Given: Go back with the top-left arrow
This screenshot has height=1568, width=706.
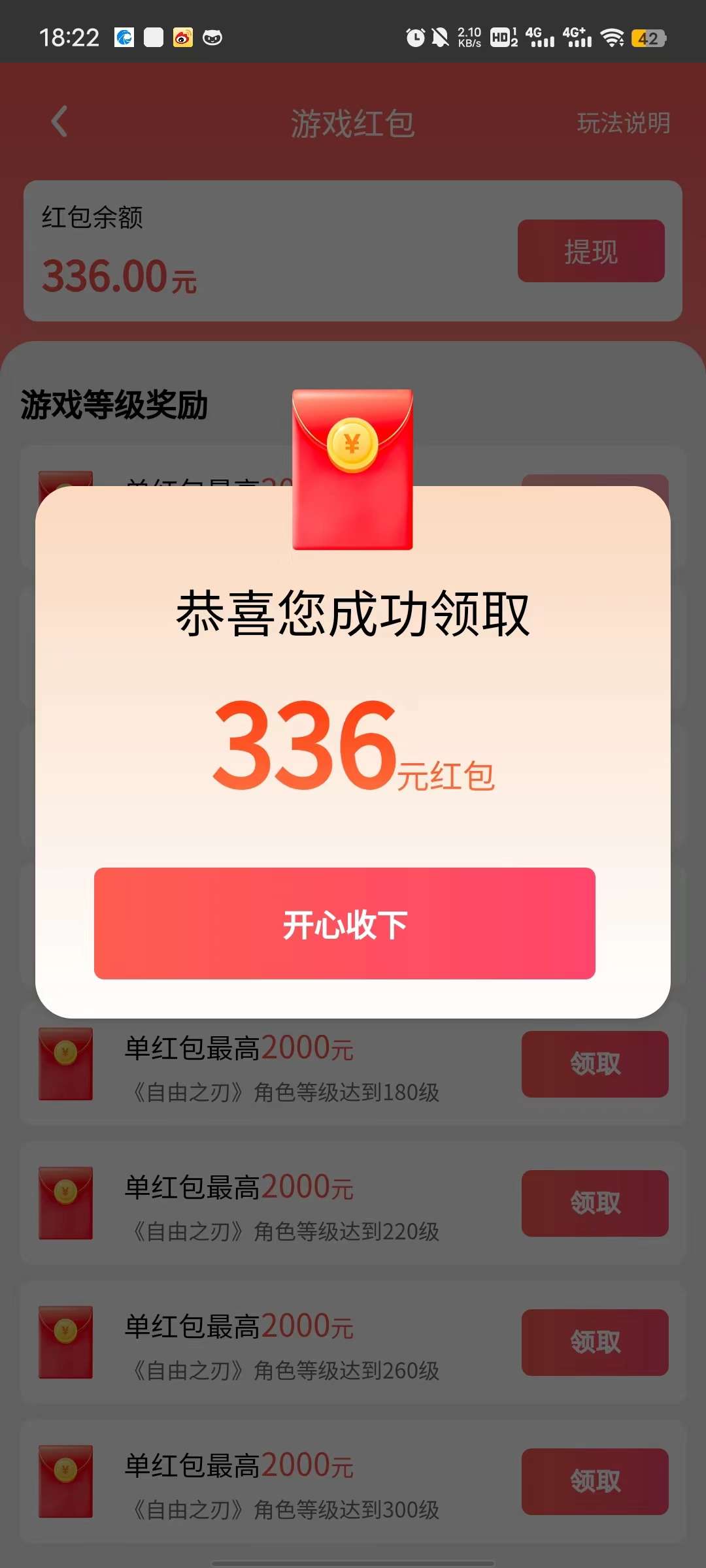Looking at the screenshot, I should click(x=59, y=122).
